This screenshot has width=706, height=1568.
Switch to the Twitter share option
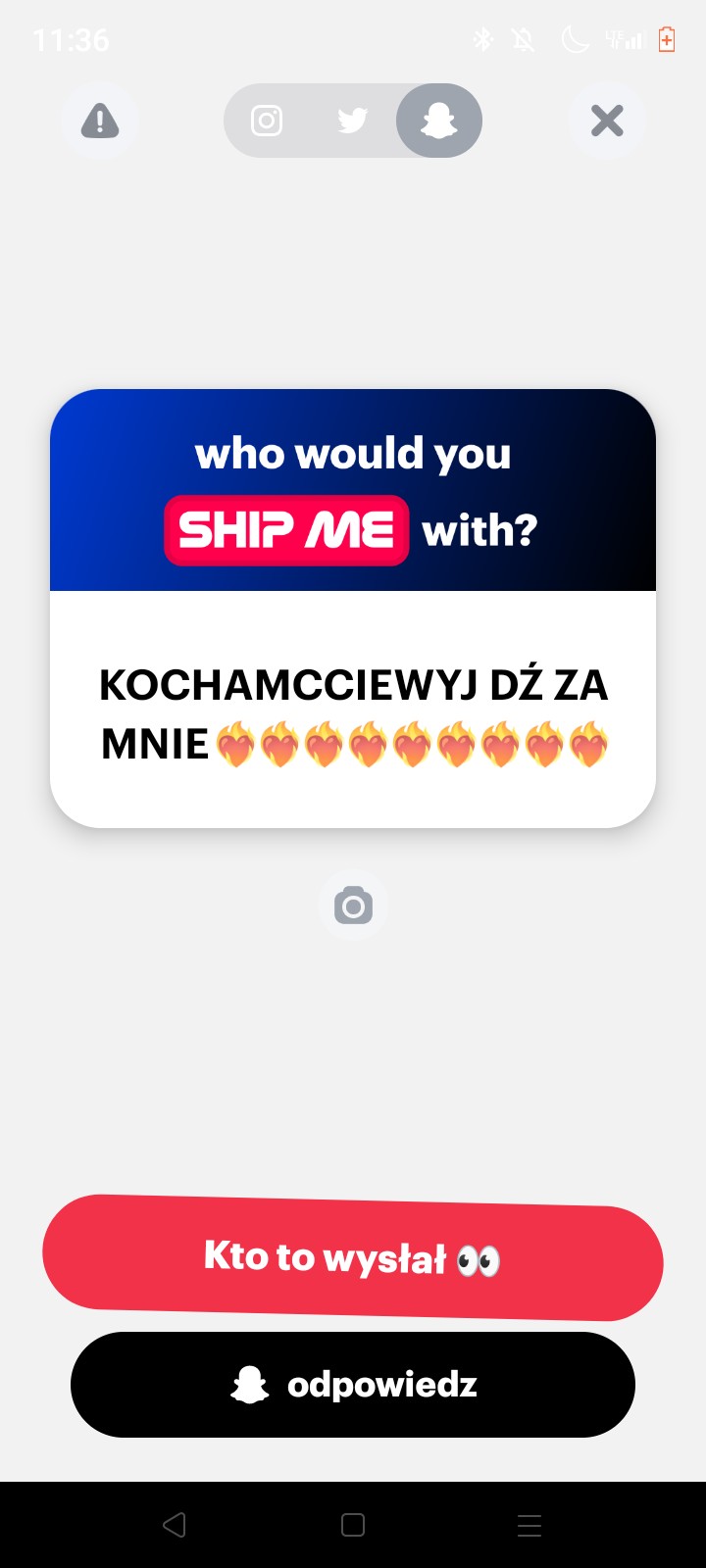point(352,121)
